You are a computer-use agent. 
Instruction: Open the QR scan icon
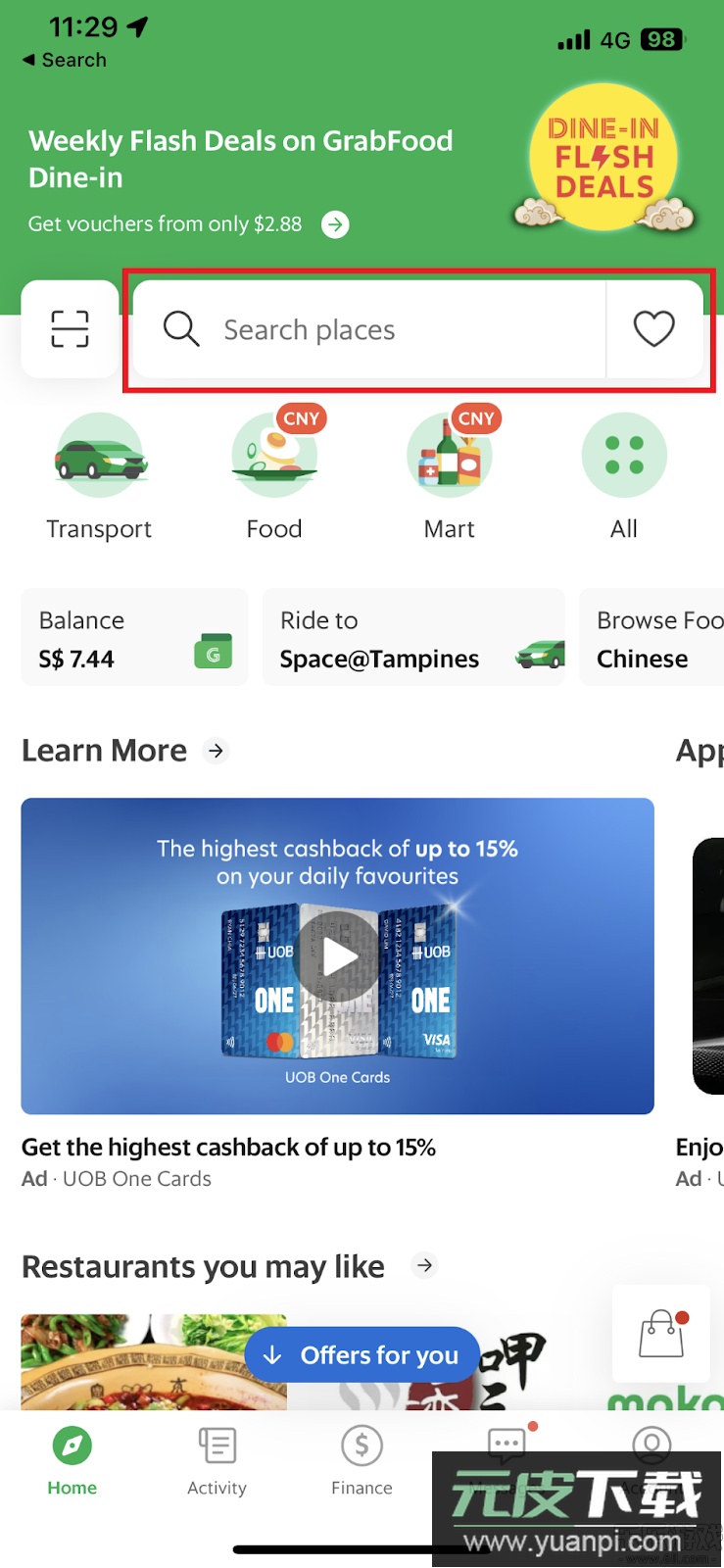[70, 329]
